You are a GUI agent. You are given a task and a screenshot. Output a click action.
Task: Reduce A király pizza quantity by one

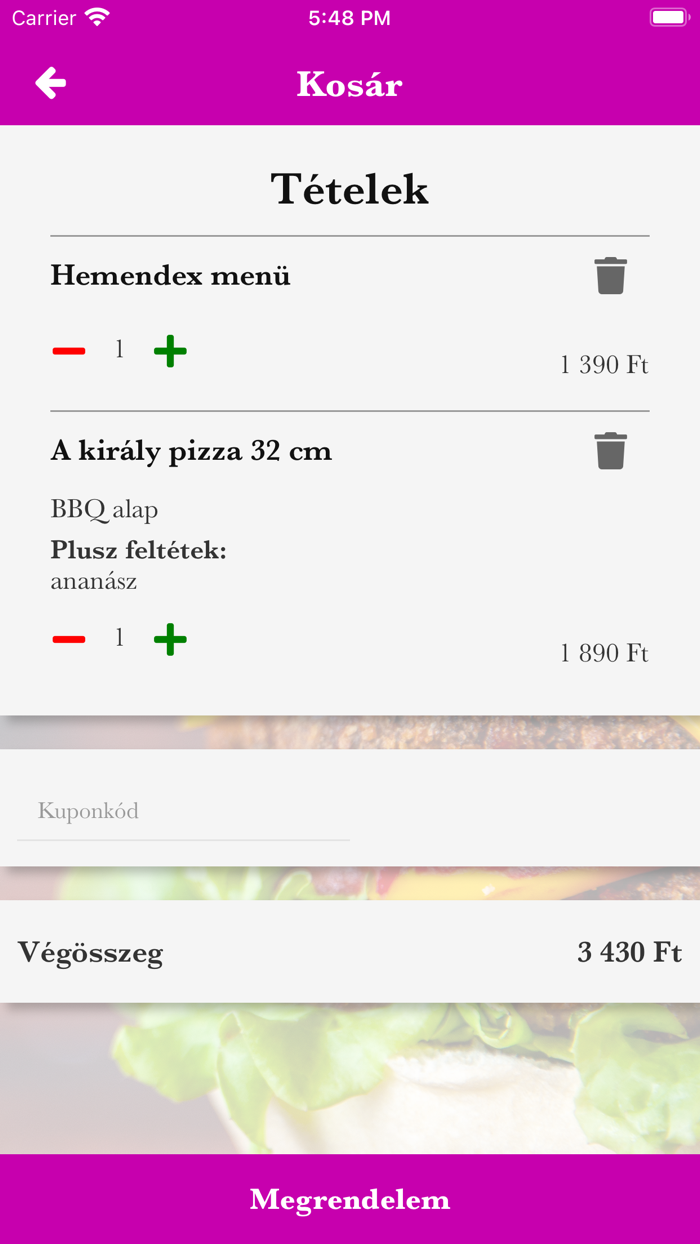(69, 639)
